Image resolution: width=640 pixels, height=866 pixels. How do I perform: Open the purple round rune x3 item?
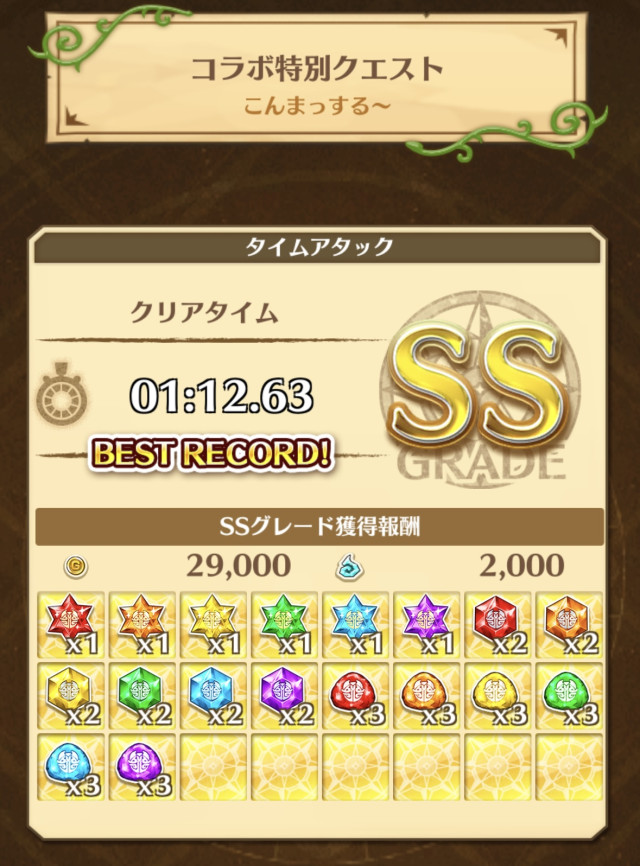(141, 767)
